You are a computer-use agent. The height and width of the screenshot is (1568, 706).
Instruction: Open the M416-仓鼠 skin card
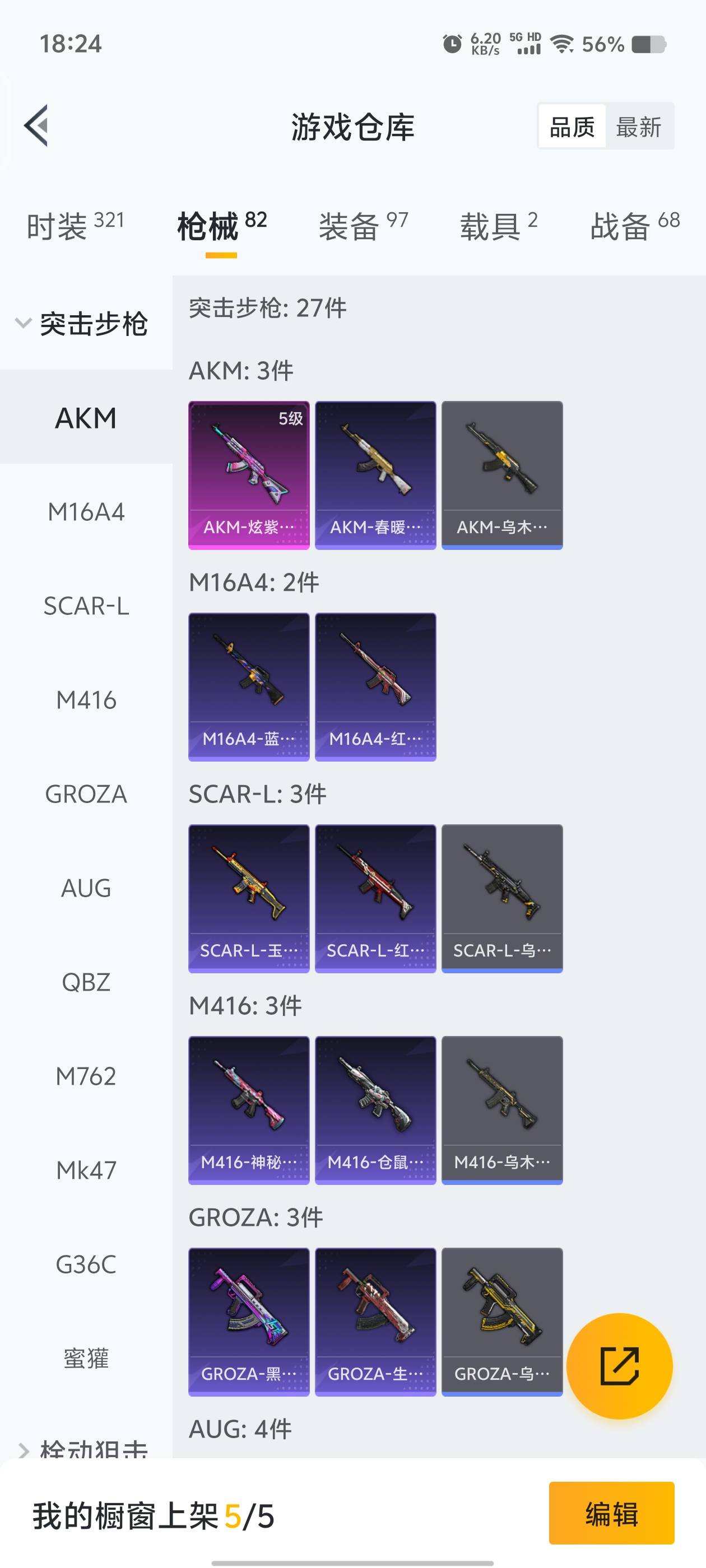point(375,1110)
